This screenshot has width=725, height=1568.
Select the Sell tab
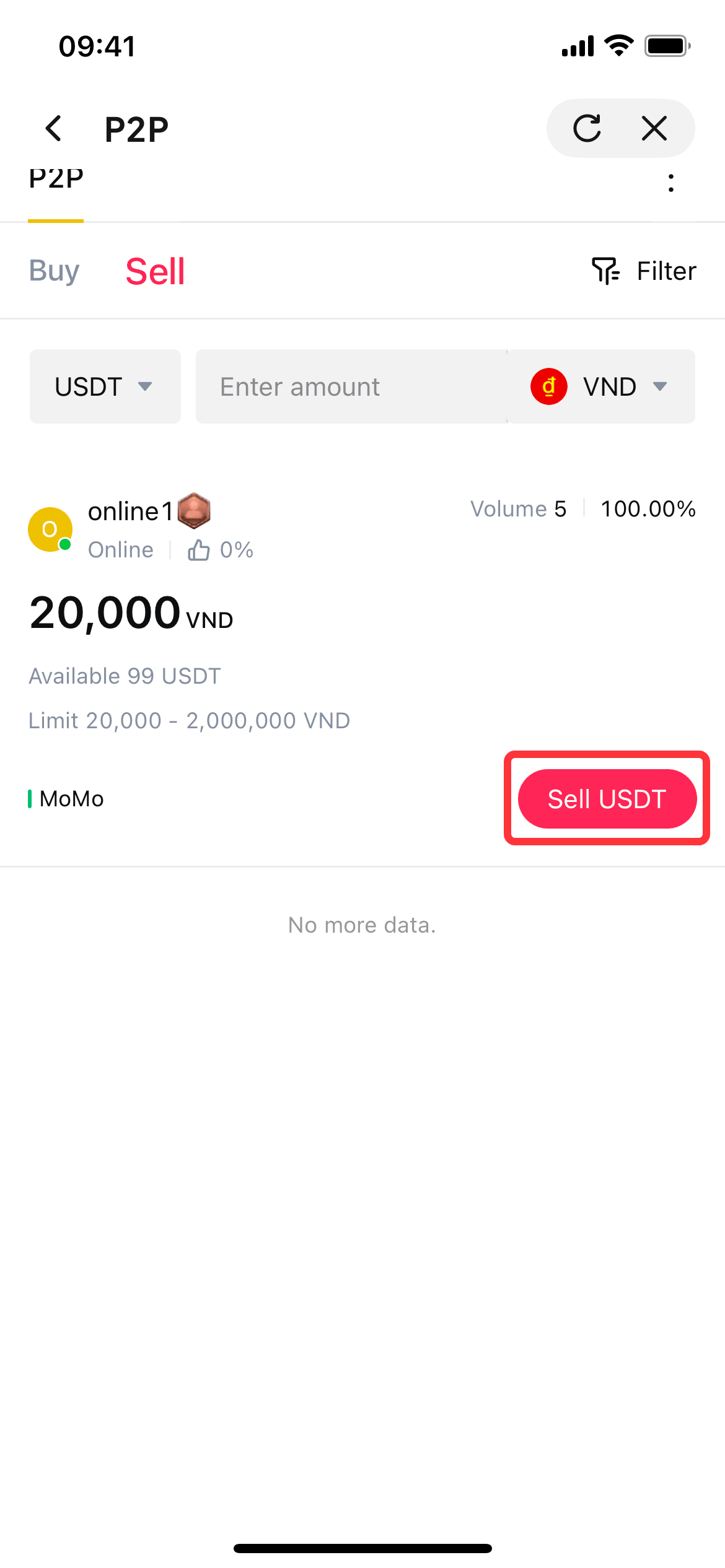155,271
